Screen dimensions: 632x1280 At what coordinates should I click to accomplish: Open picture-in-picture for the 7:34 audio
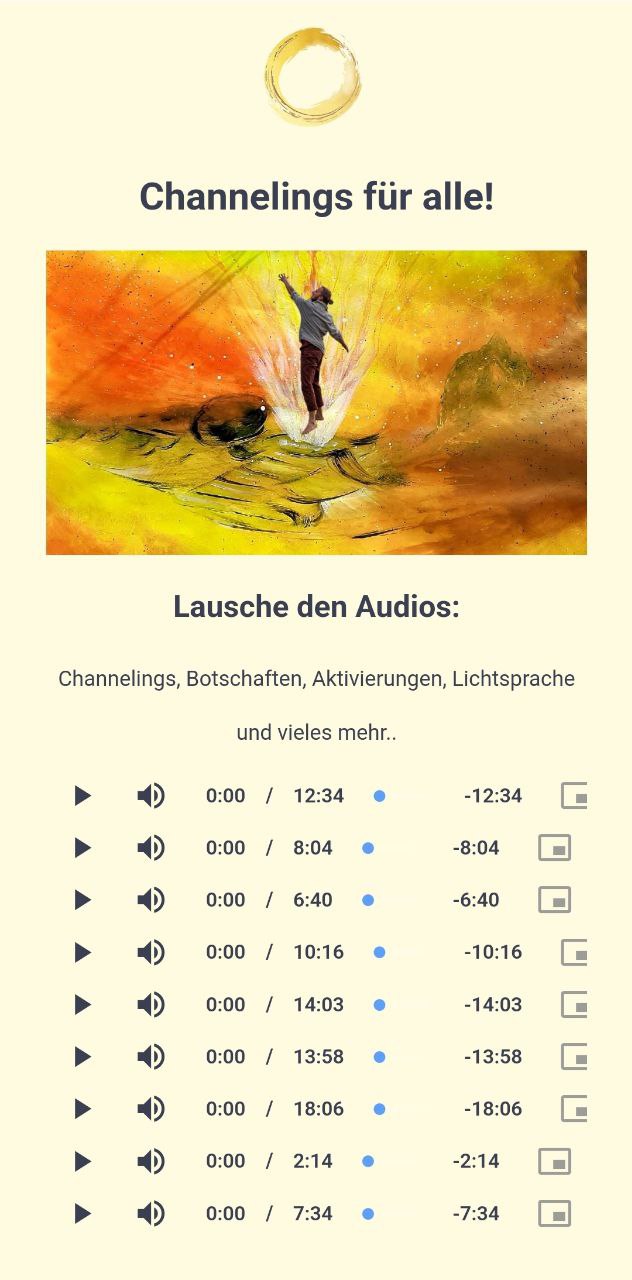(554, 1213)
